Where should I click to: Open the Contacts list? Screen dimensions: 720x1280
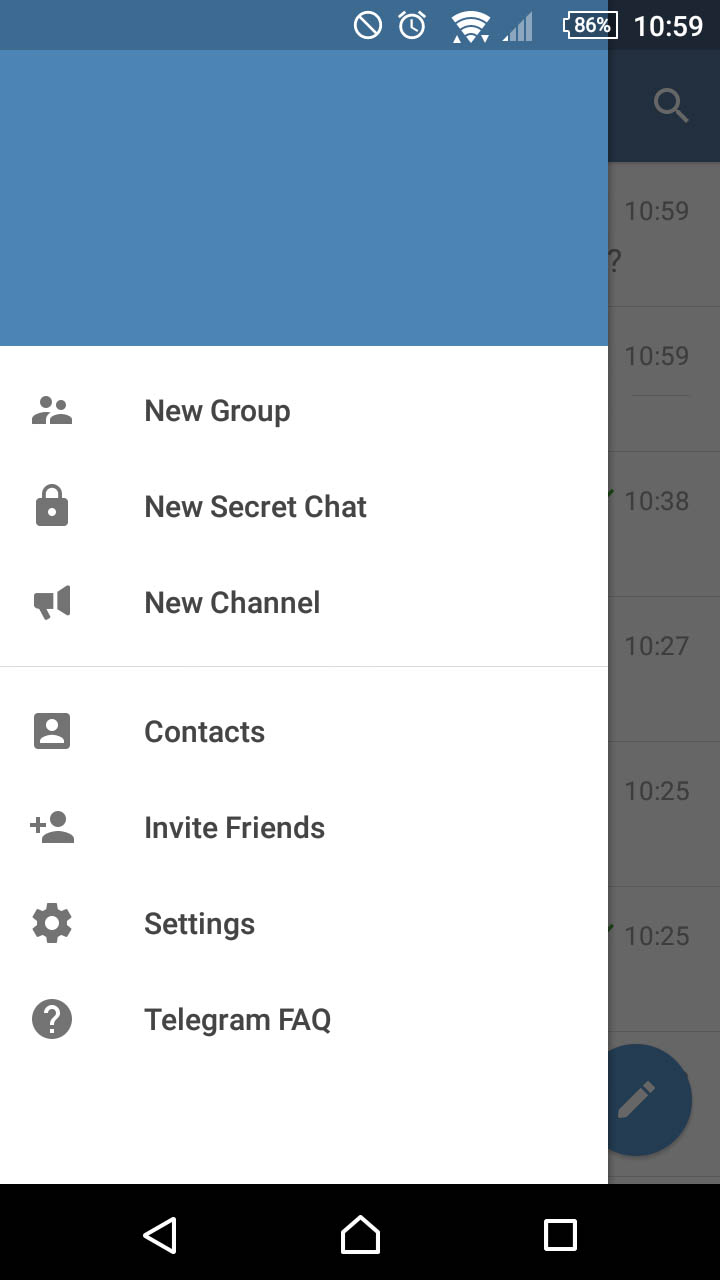click(204, 732)
